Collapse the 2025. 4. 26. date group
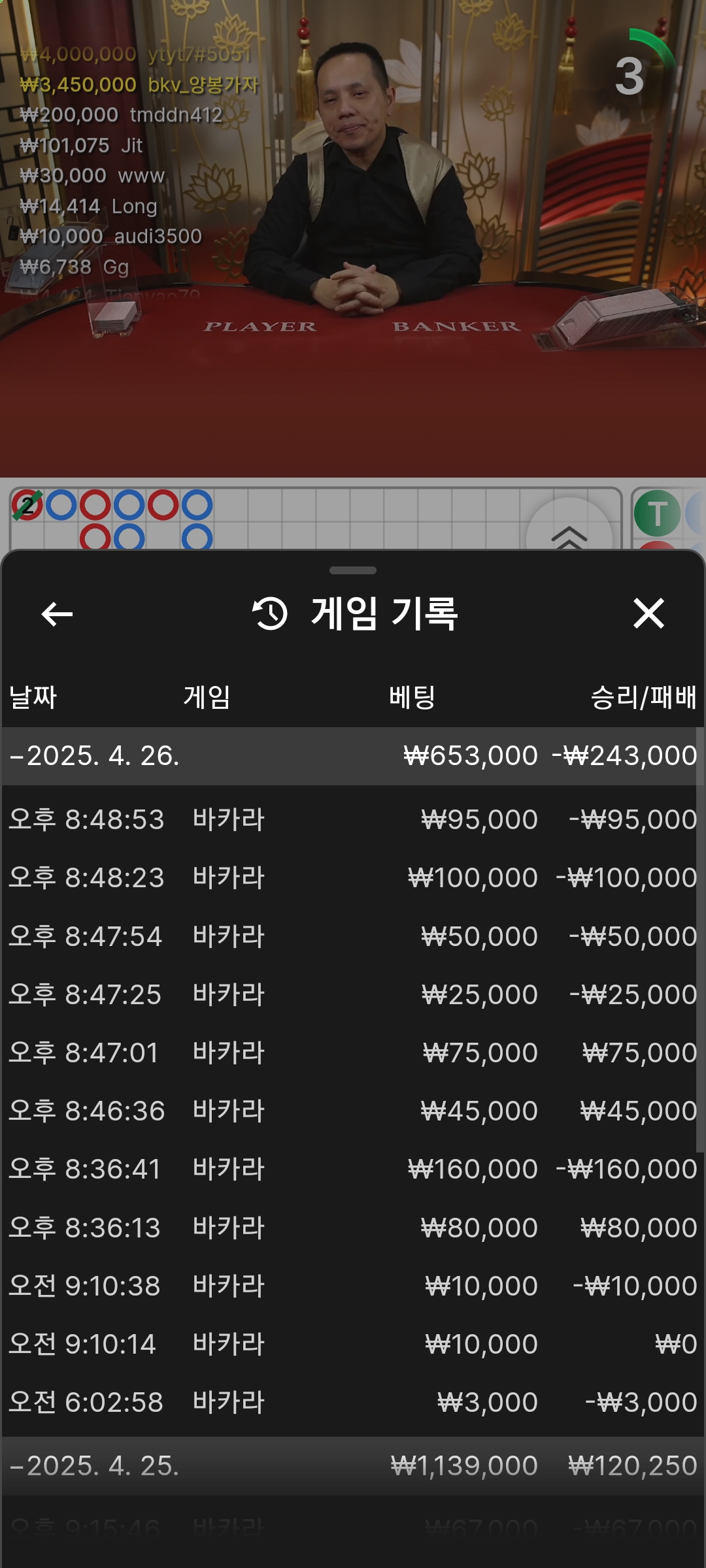706x1568 pixels. click(352, 756)
